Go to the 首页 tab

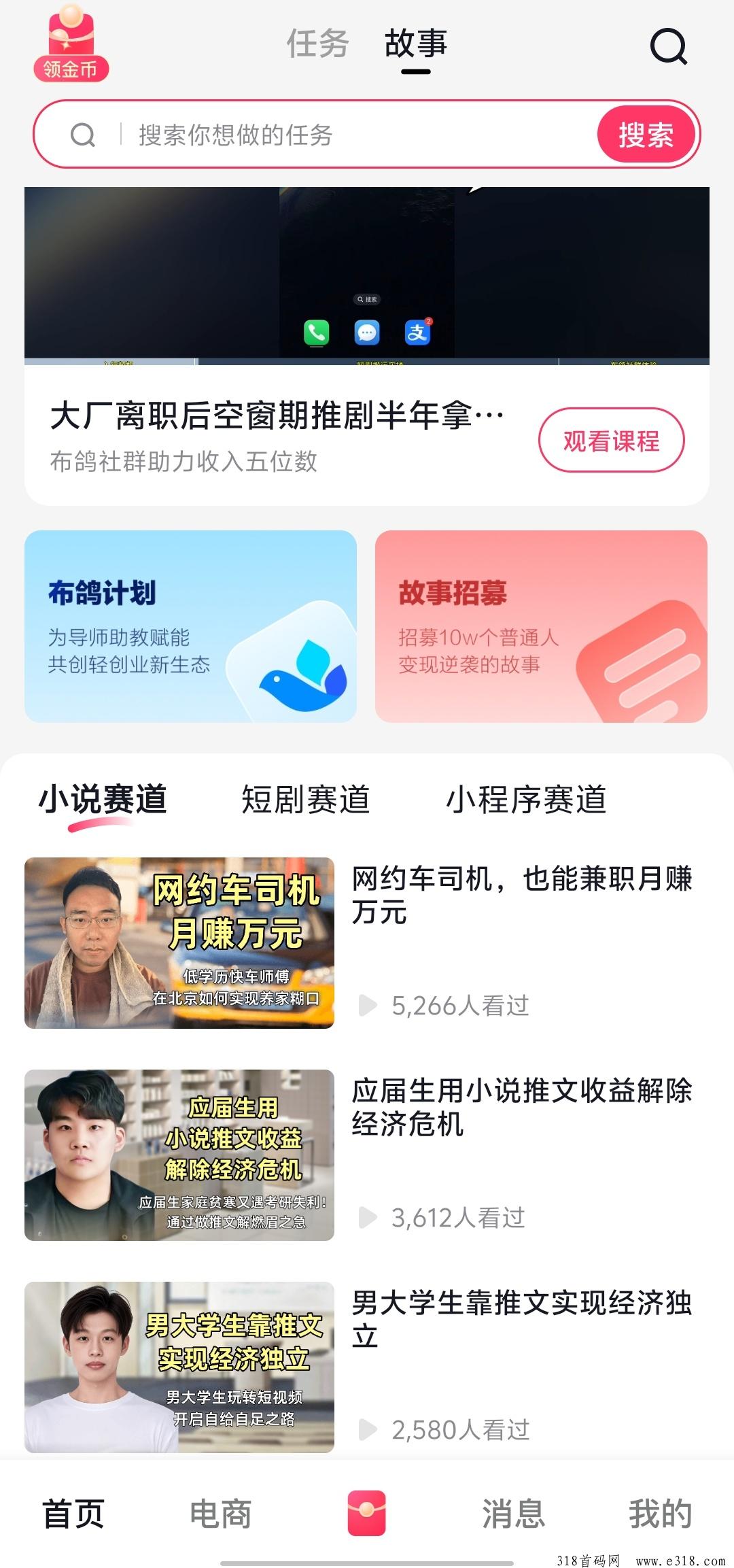(x=73, y=1514)
